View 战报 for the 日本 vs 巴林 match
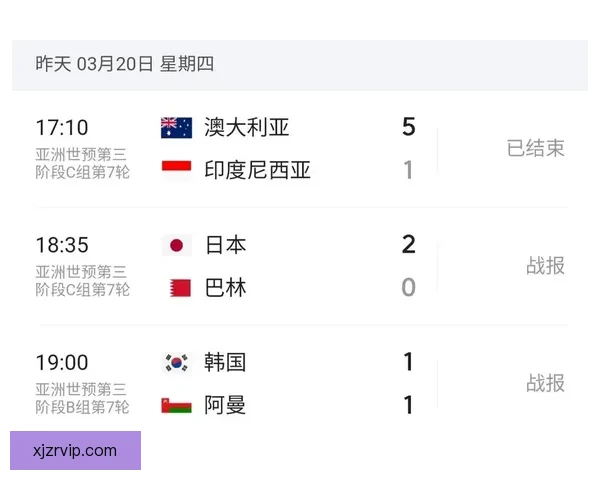The height and width of the screenshot is (480, 600). tap(545, 266)
